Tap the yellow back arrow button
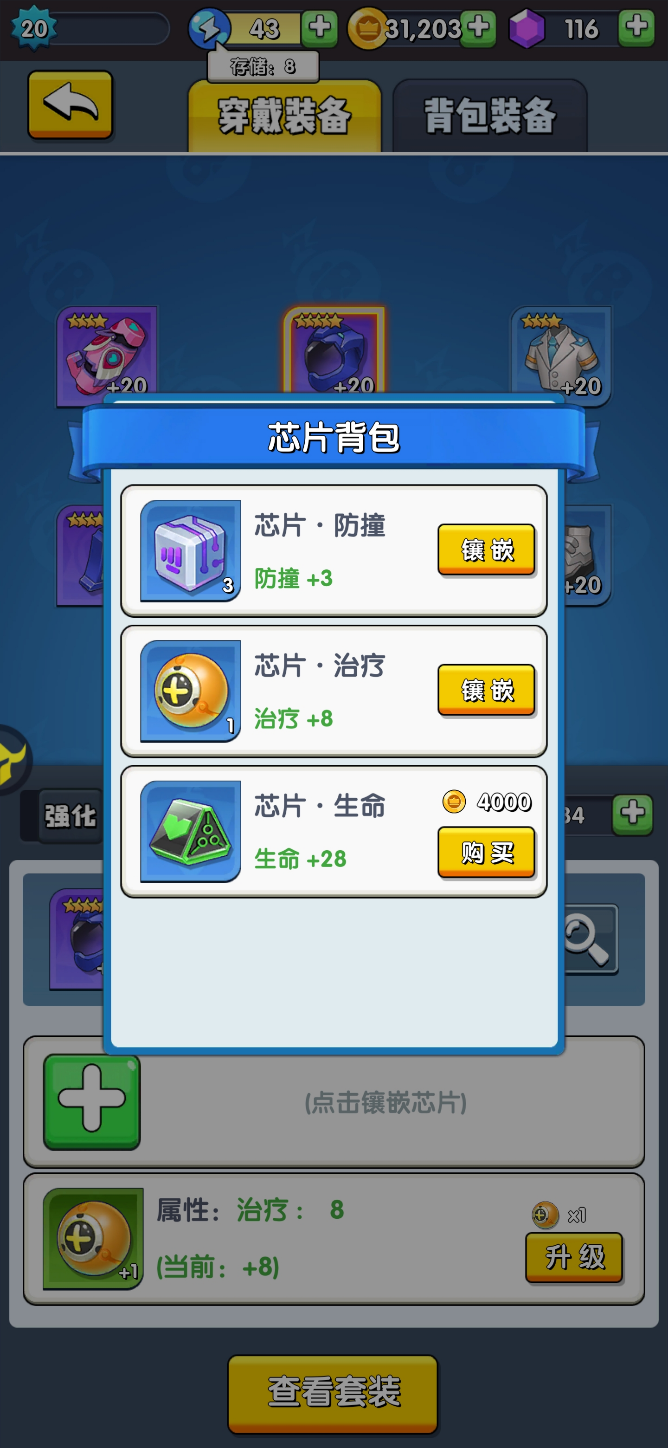 tap(70, 104)
